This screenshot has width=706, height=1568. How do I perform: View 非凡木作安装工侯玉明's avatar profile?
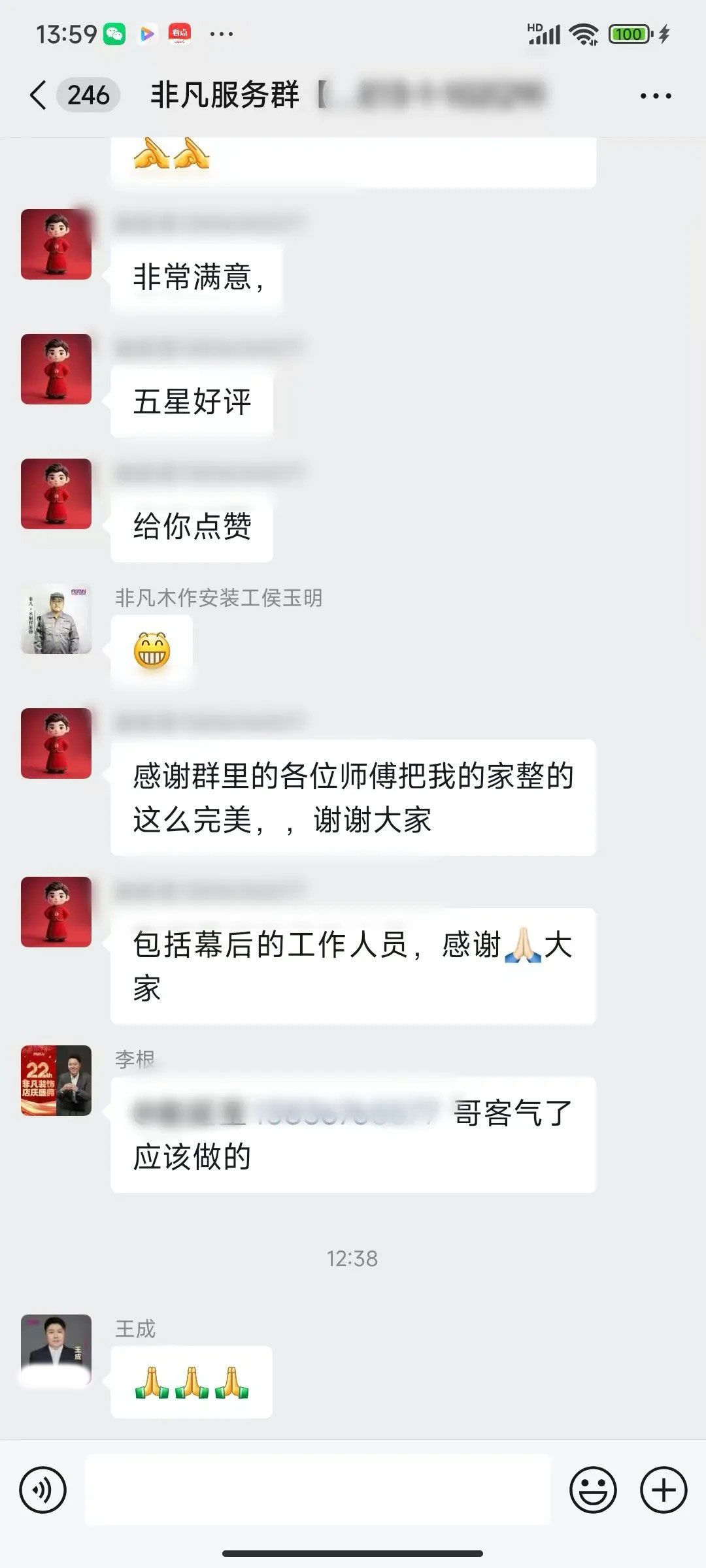pyautogui.click(x=56, y=619)
